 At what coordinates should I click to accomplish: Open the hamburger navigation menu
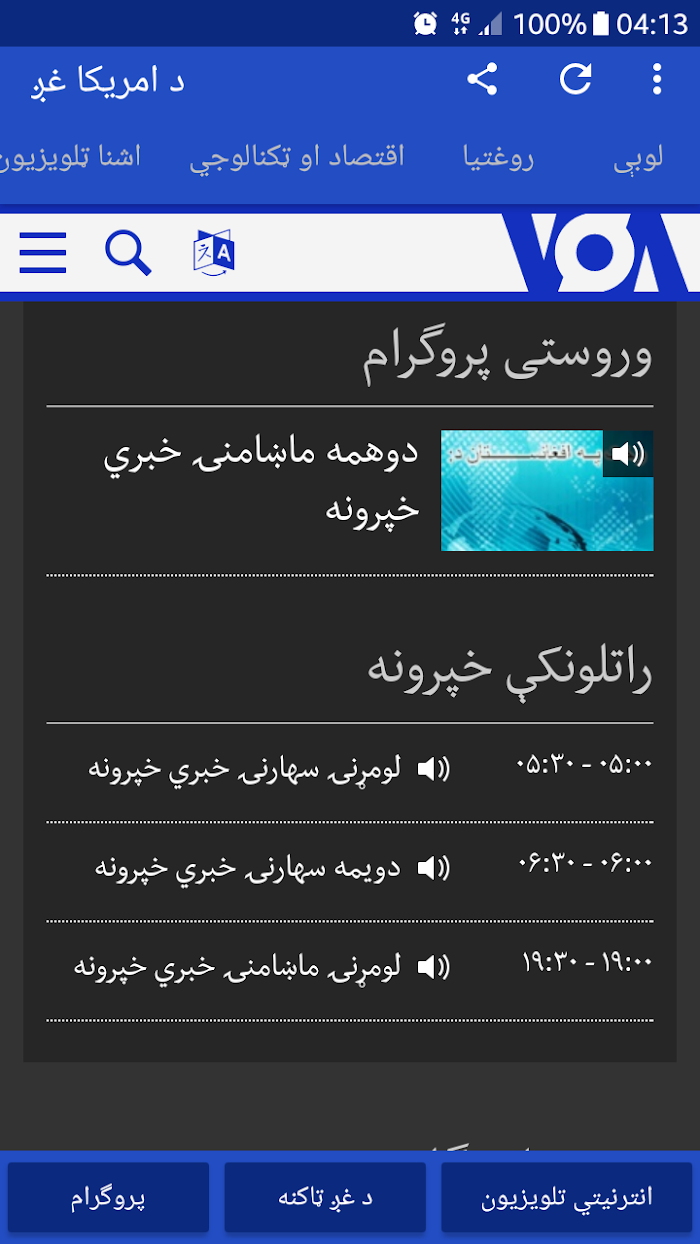[43, 253]
